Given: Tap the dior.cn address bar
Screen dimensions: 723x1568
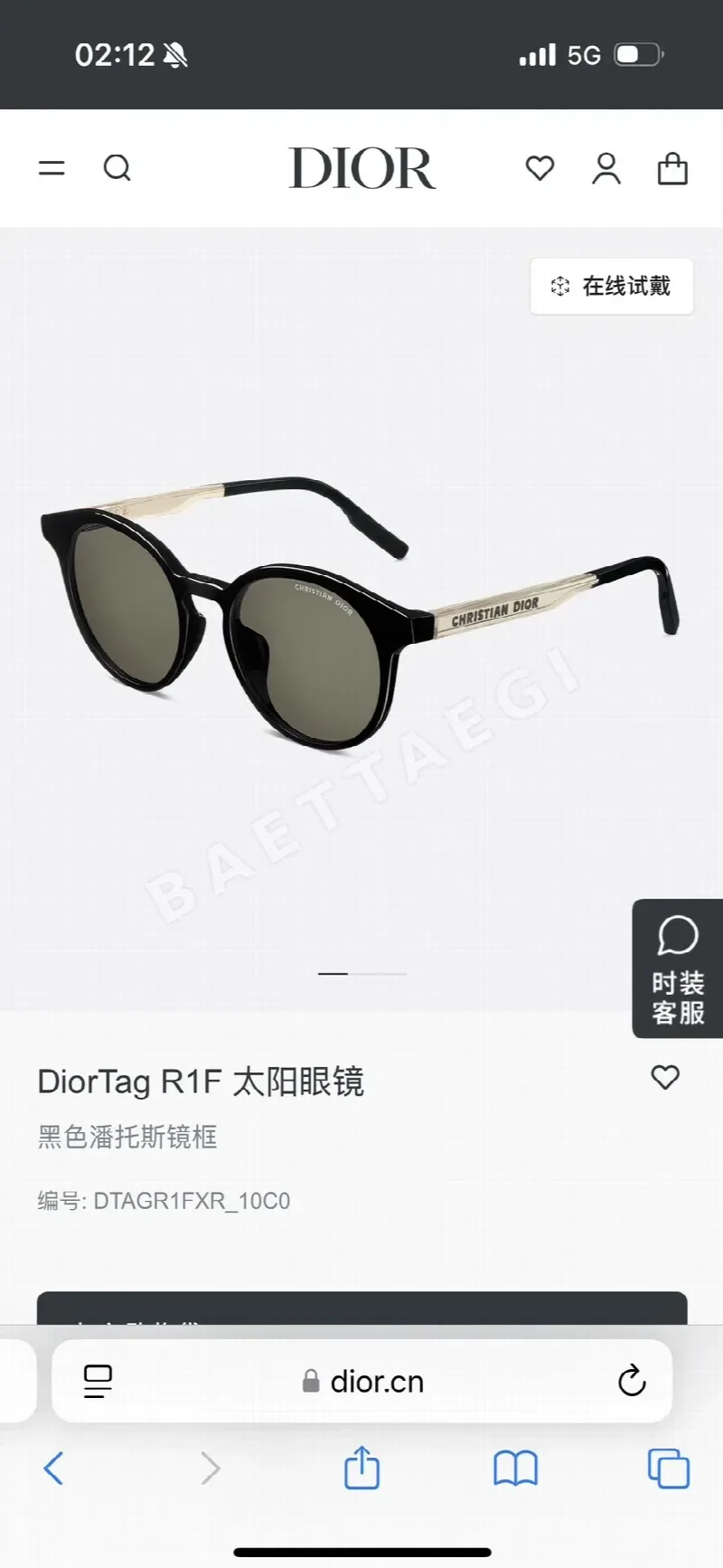Looking at the screenshot, I should tap(362, 1381).
